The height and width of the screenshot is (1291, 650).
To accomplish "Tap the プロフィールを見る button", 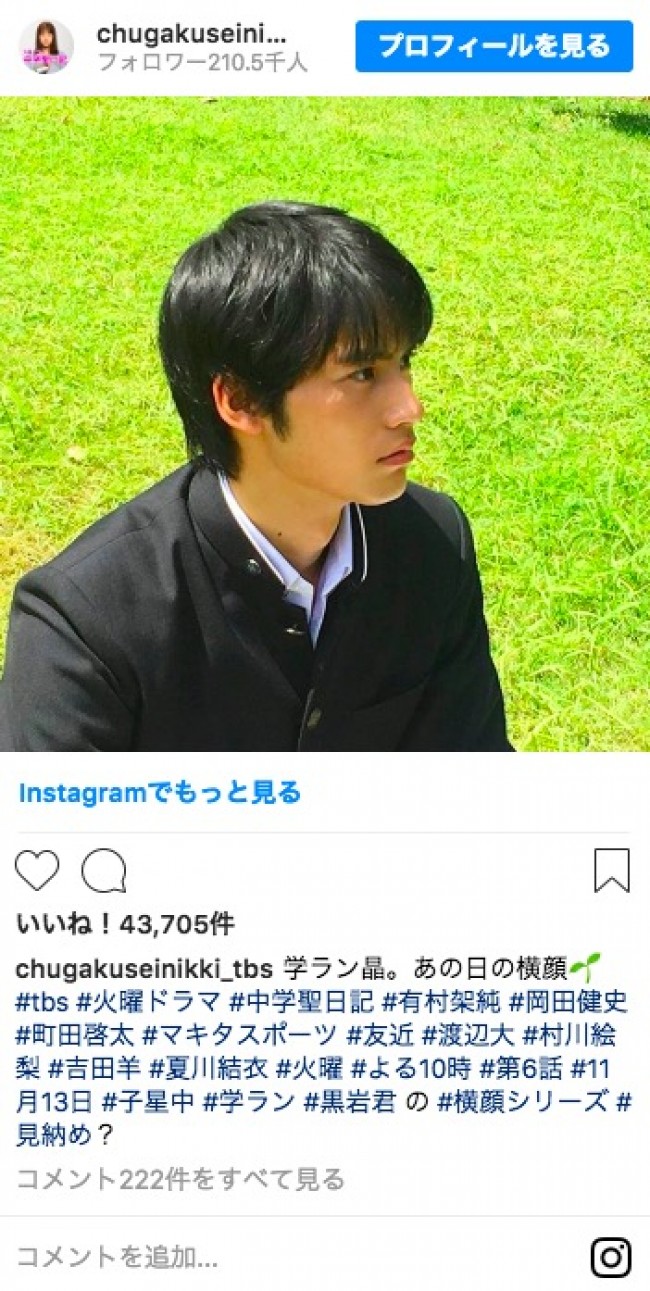I will coord(494,47).
